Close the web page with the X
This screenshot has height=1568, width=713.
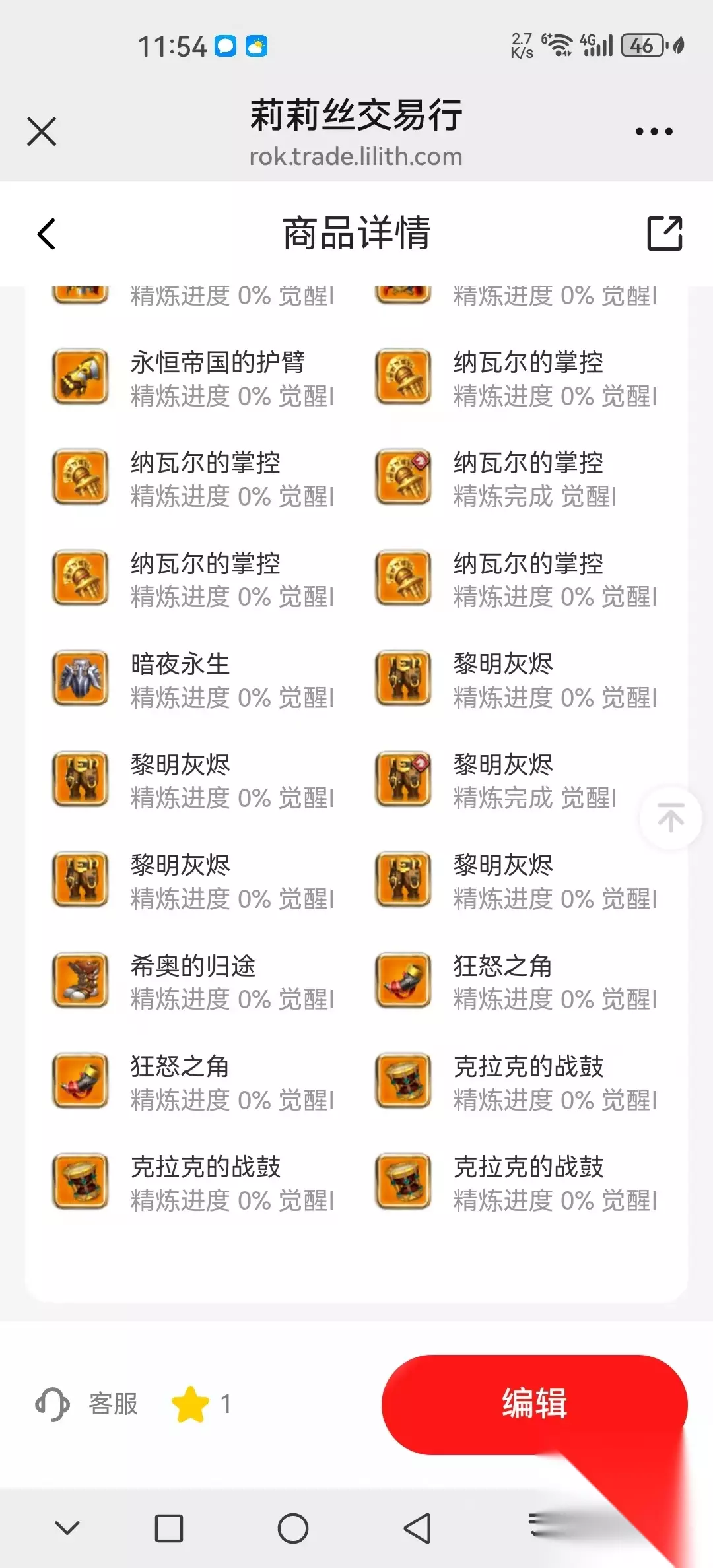42,131
